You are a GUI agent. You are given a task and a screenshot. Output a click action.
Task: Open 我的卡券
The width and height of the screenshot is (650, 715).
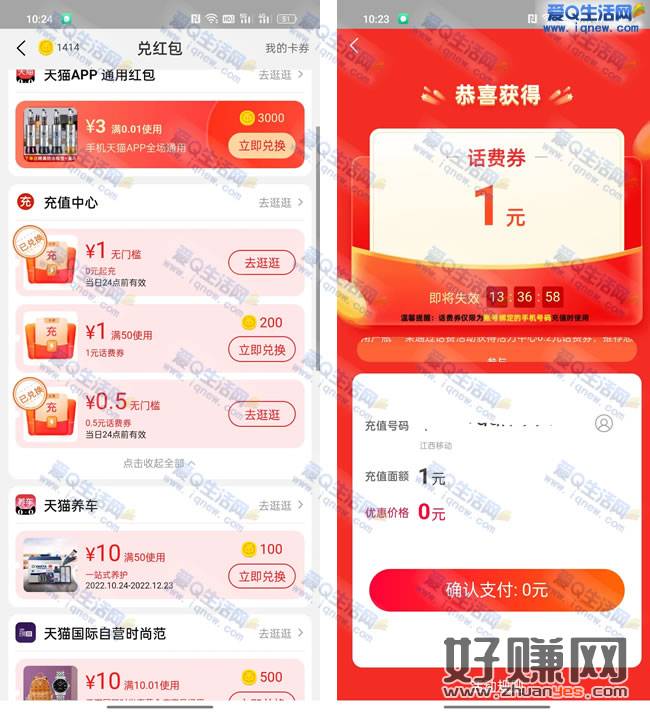tap(287, 48)
